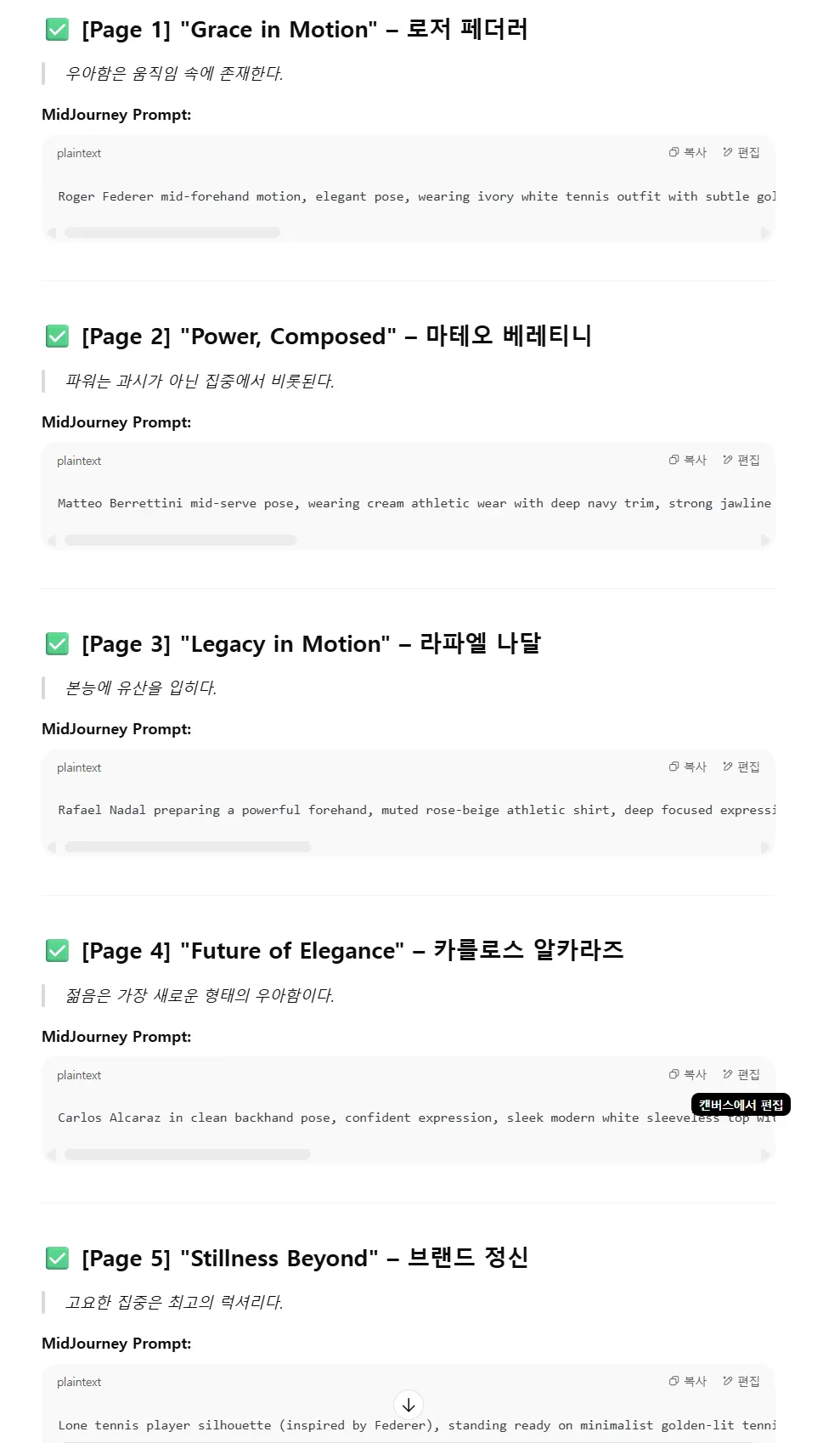Click the 편집 icon on the Page 3 prompt
The height and width of the screenshot is (1443, 840).
[741, 767]
